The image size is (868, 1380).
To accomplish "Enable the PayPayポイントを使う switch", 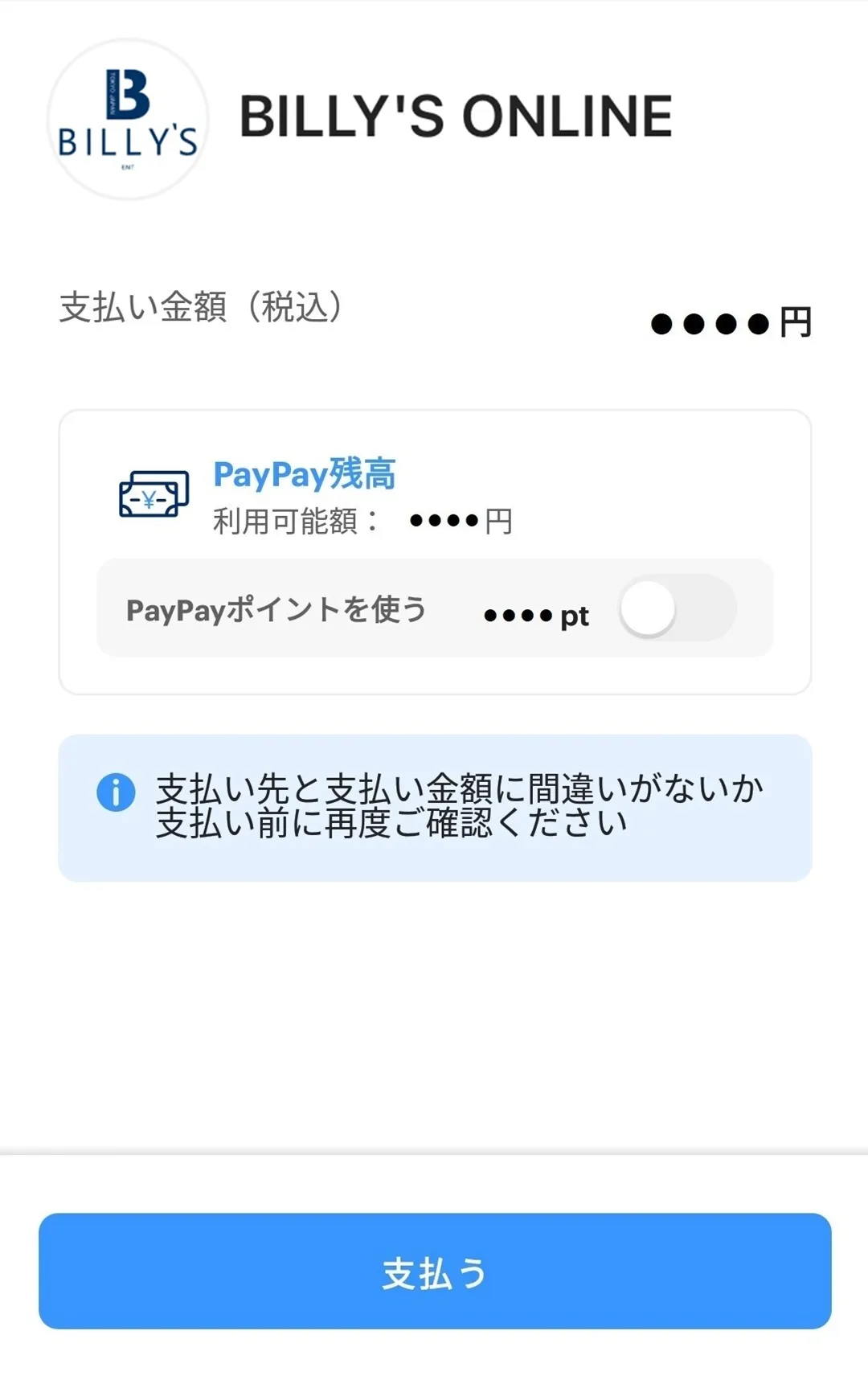I will click(677, 608).
